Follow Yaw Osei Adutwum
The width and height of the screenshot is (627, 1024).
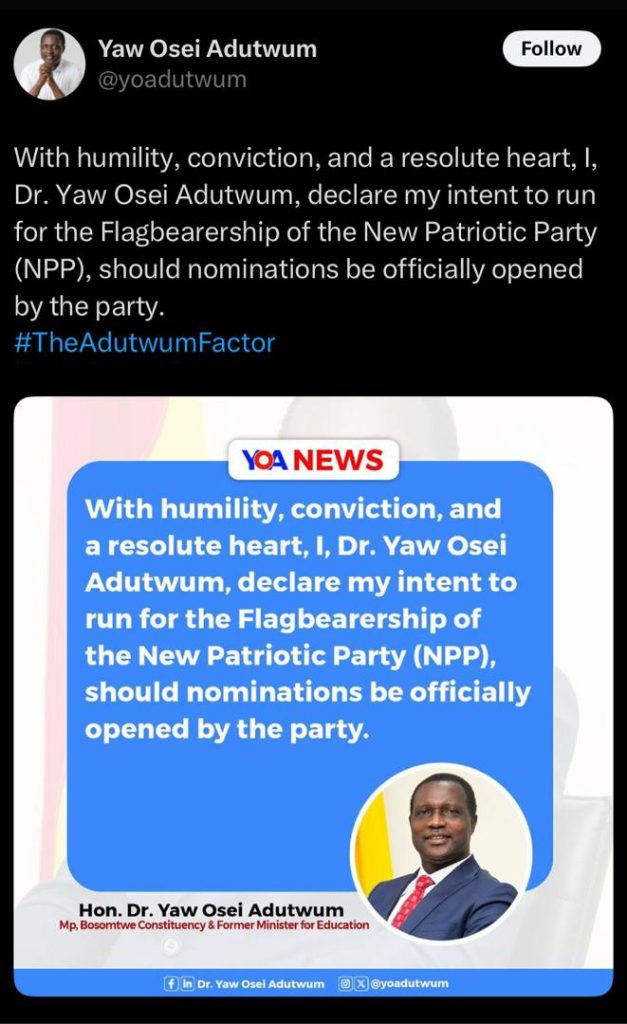coord(551,48)
